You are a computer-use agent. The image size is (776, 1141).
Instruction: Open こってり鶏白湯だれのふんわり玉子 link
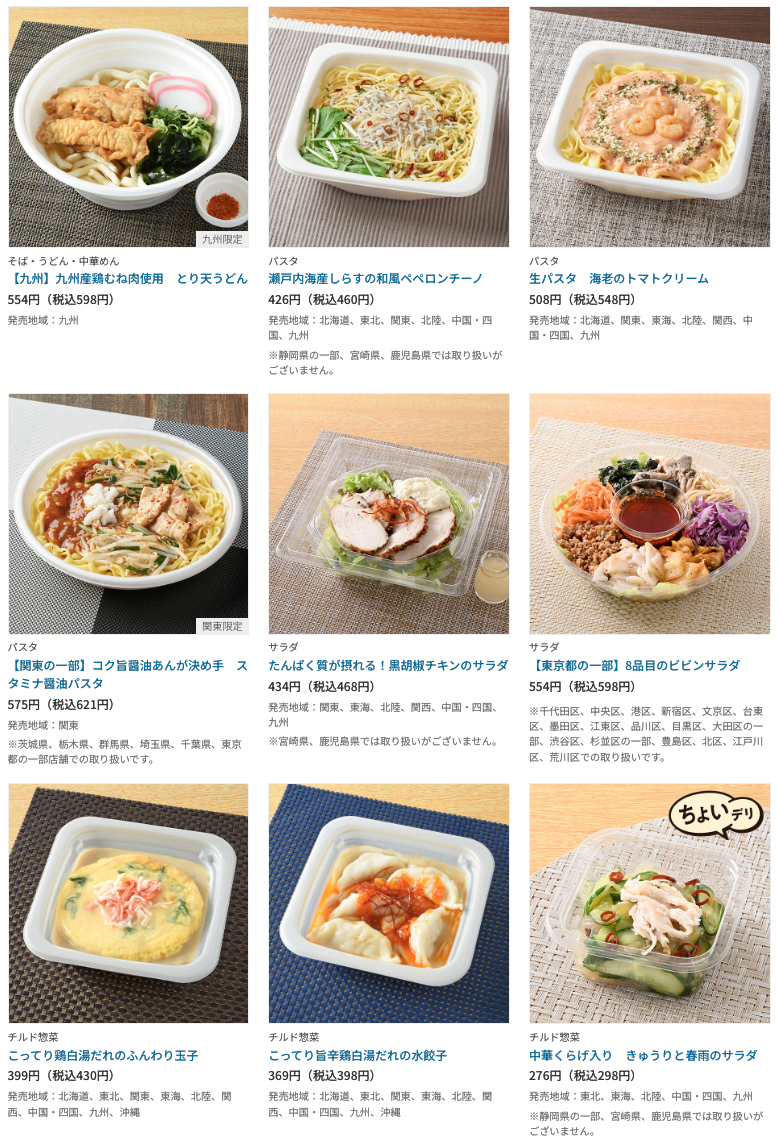103,1055
